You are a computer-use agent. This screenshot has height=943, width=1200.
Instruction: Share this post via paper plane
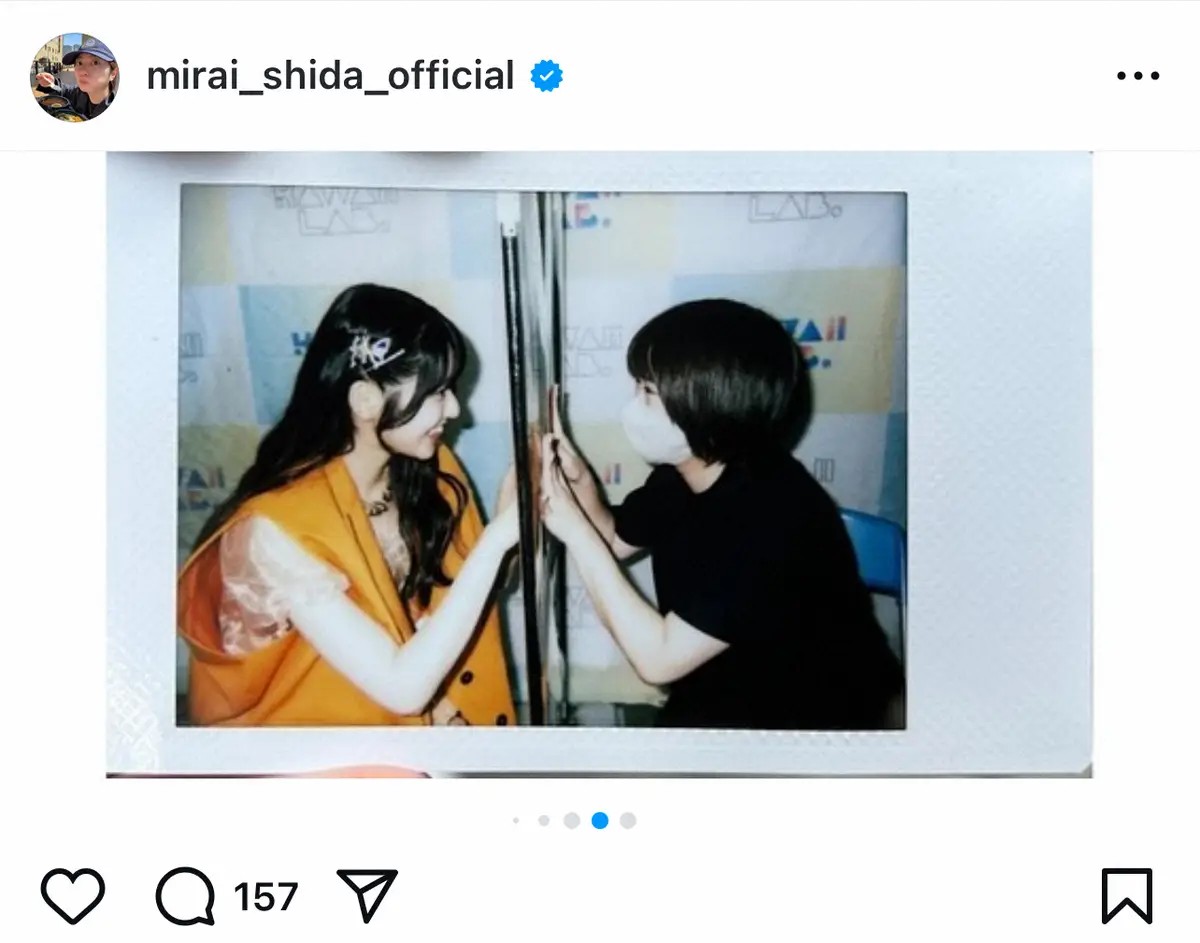click(x=367, y=895)
